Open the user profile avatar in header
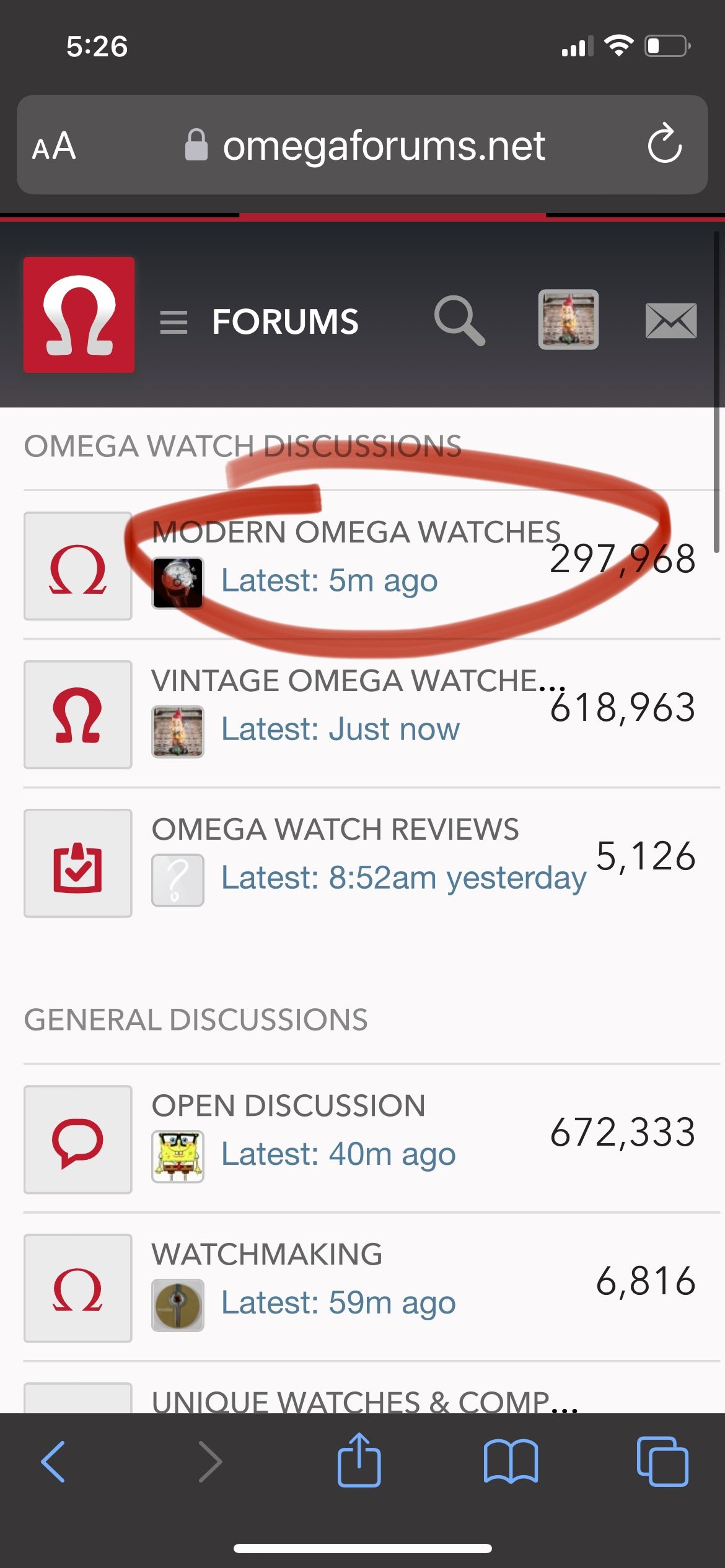The image size is (725, 1568). point(568,320)
